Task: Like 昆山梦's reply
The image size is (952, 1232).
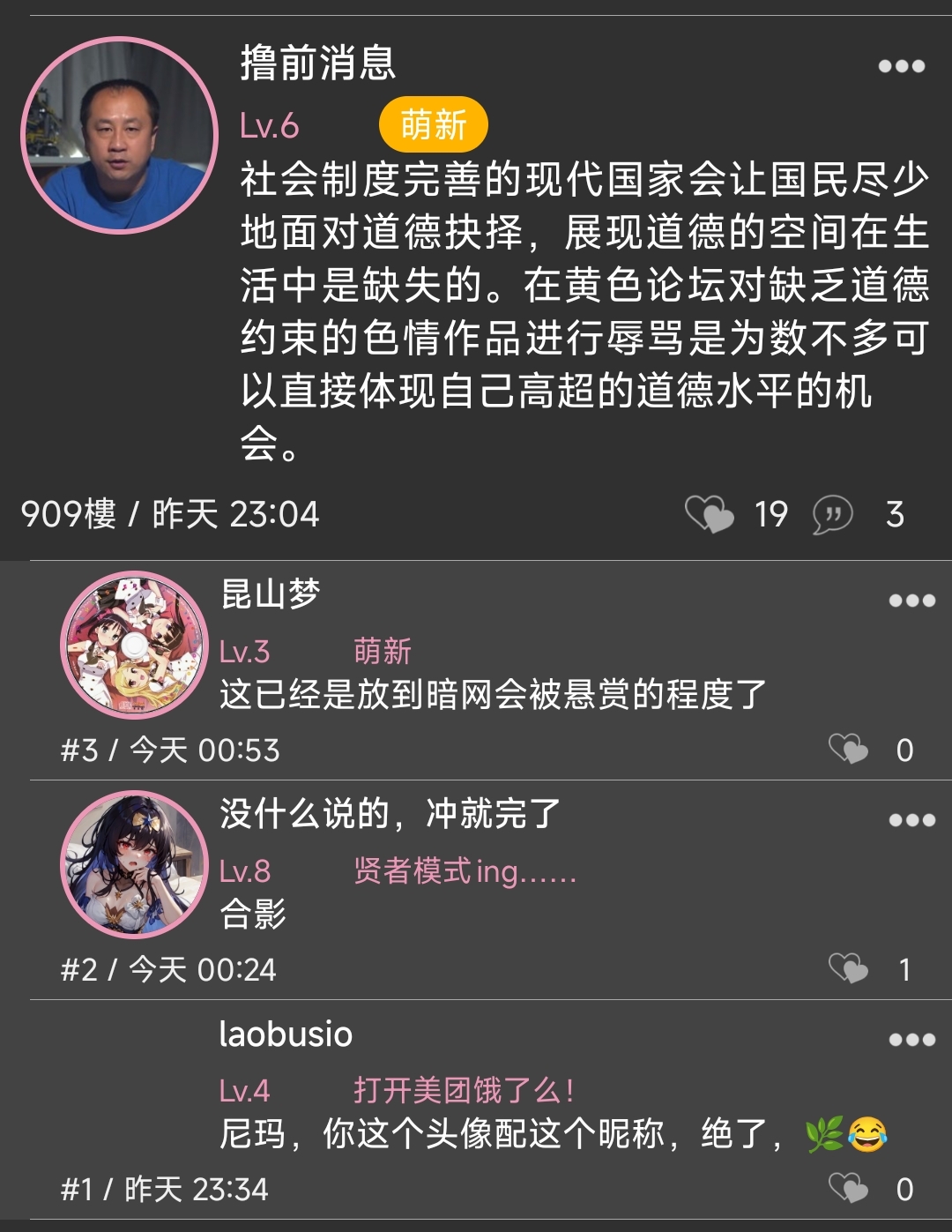Action: (849, 750)
